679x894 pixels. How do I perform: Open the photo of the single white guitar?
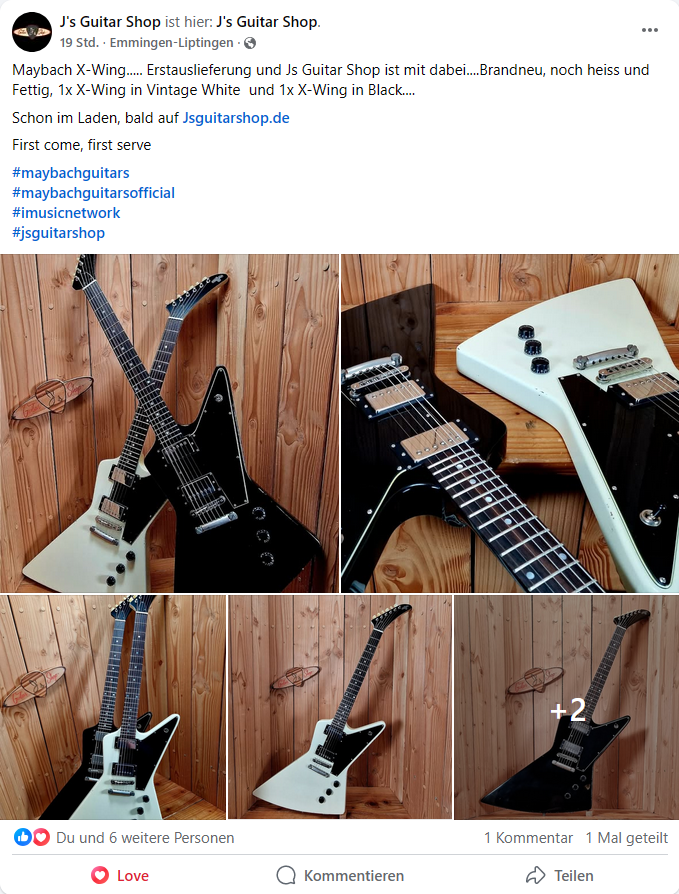pyautogui.click(x=339, y=707)
